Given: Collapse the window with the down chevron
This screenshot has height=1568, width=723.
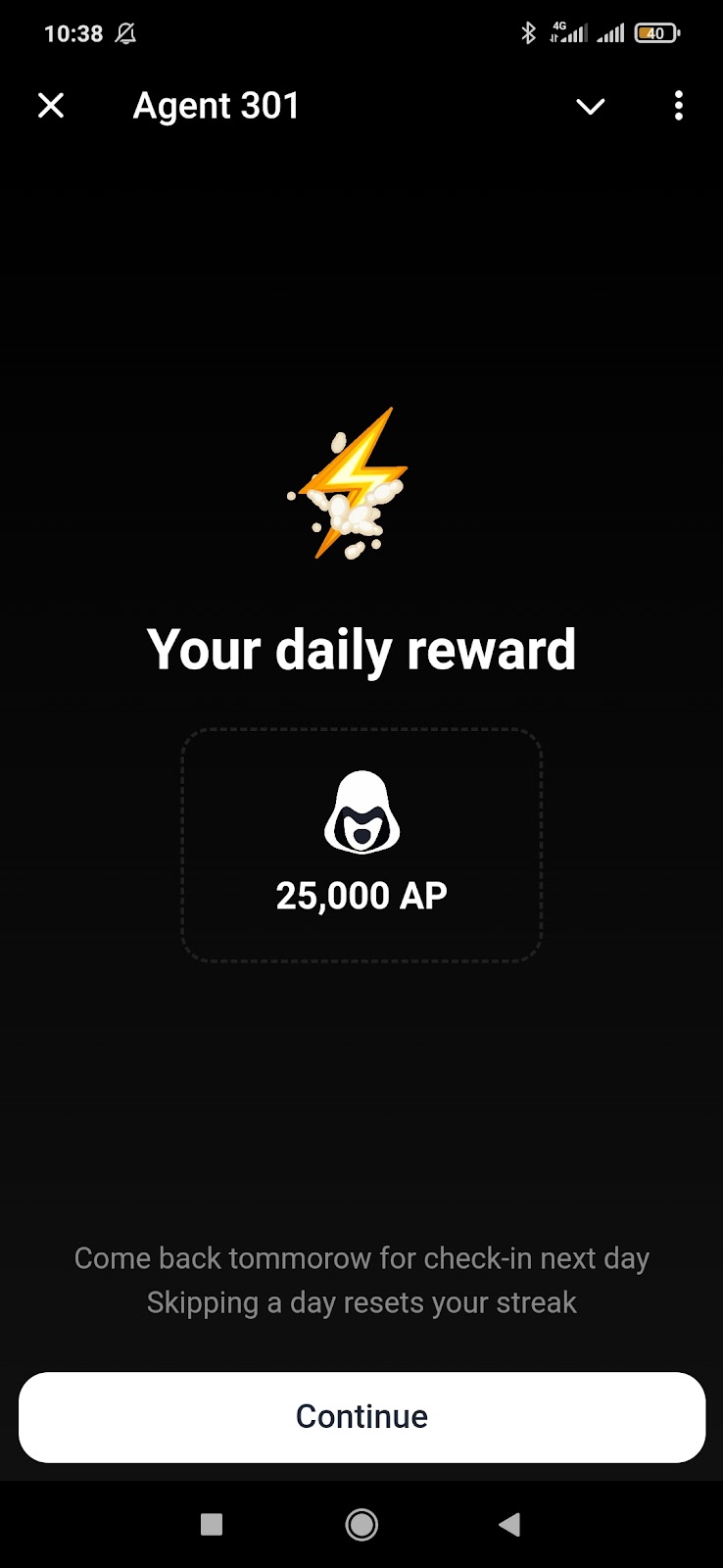Looking at the screenshot, I should pyautogui.click(x=590, y=106).
